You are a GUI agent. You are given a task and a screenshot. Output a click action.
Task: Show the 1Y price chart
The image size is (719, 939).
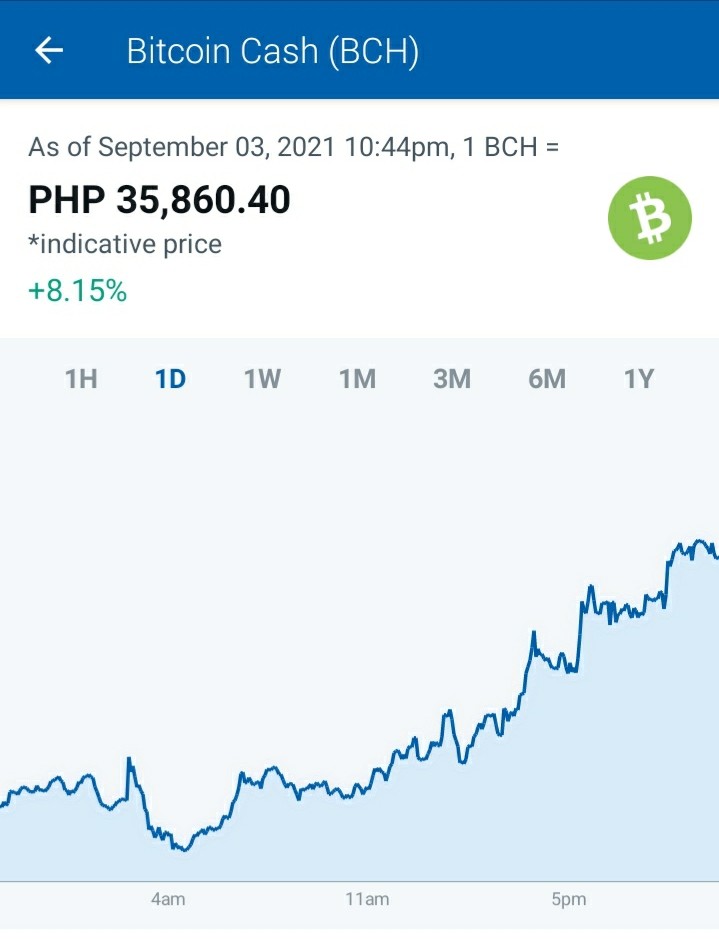[x=639, y=378]
